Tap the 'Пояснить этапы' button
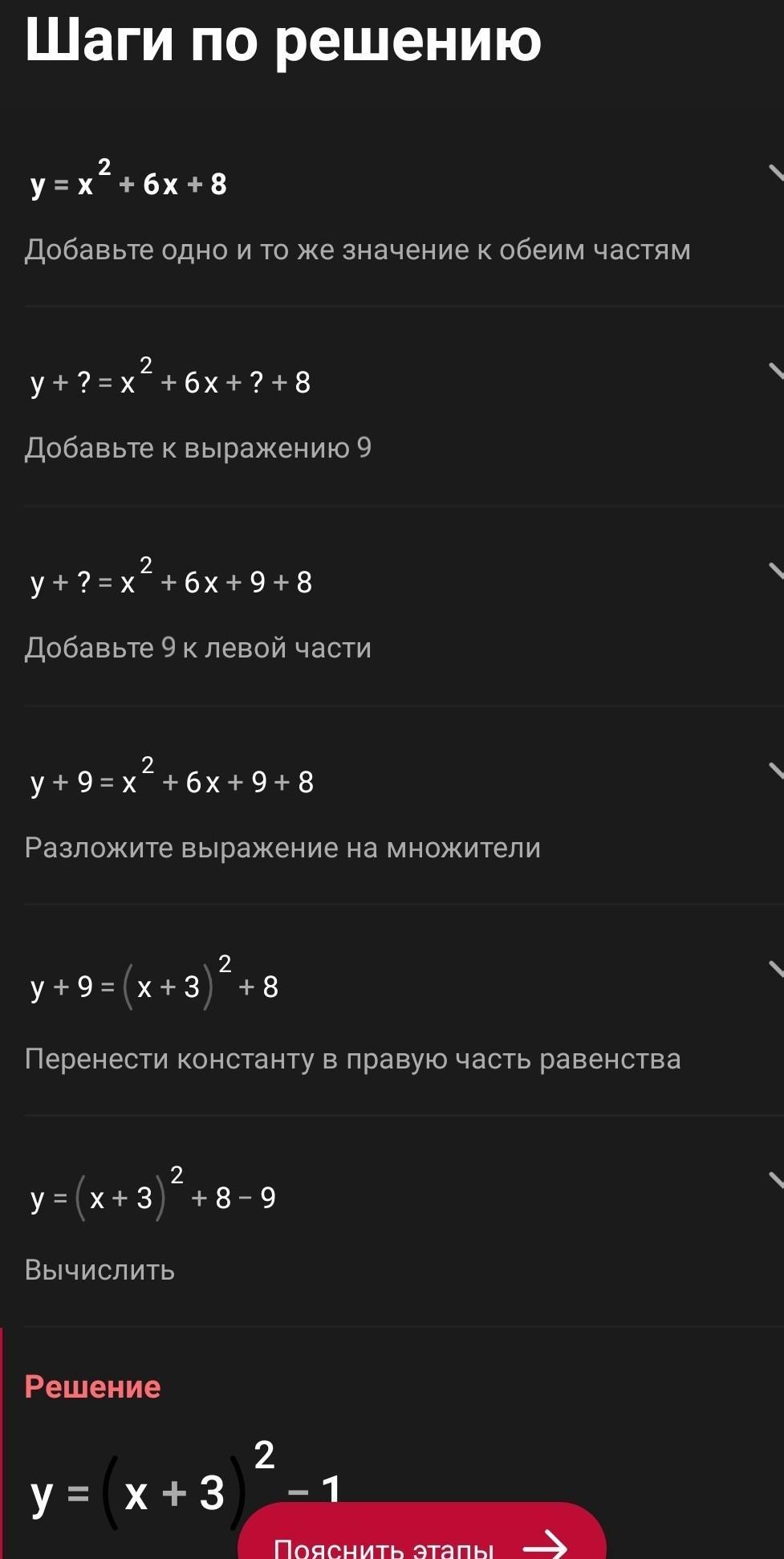The height and width of the screenshot is (1559, 784). tap(421, 1537)
